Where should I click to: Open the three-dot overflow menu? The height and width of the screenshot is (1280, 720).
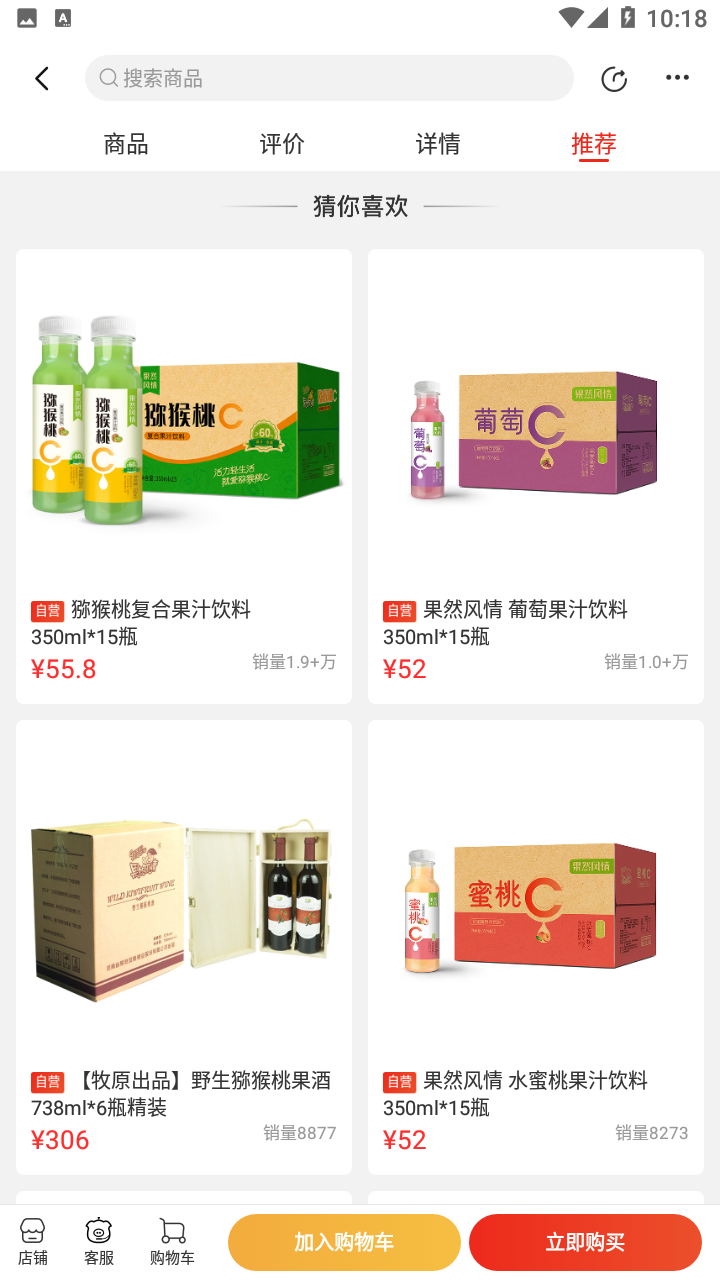[x=677, y=78]
